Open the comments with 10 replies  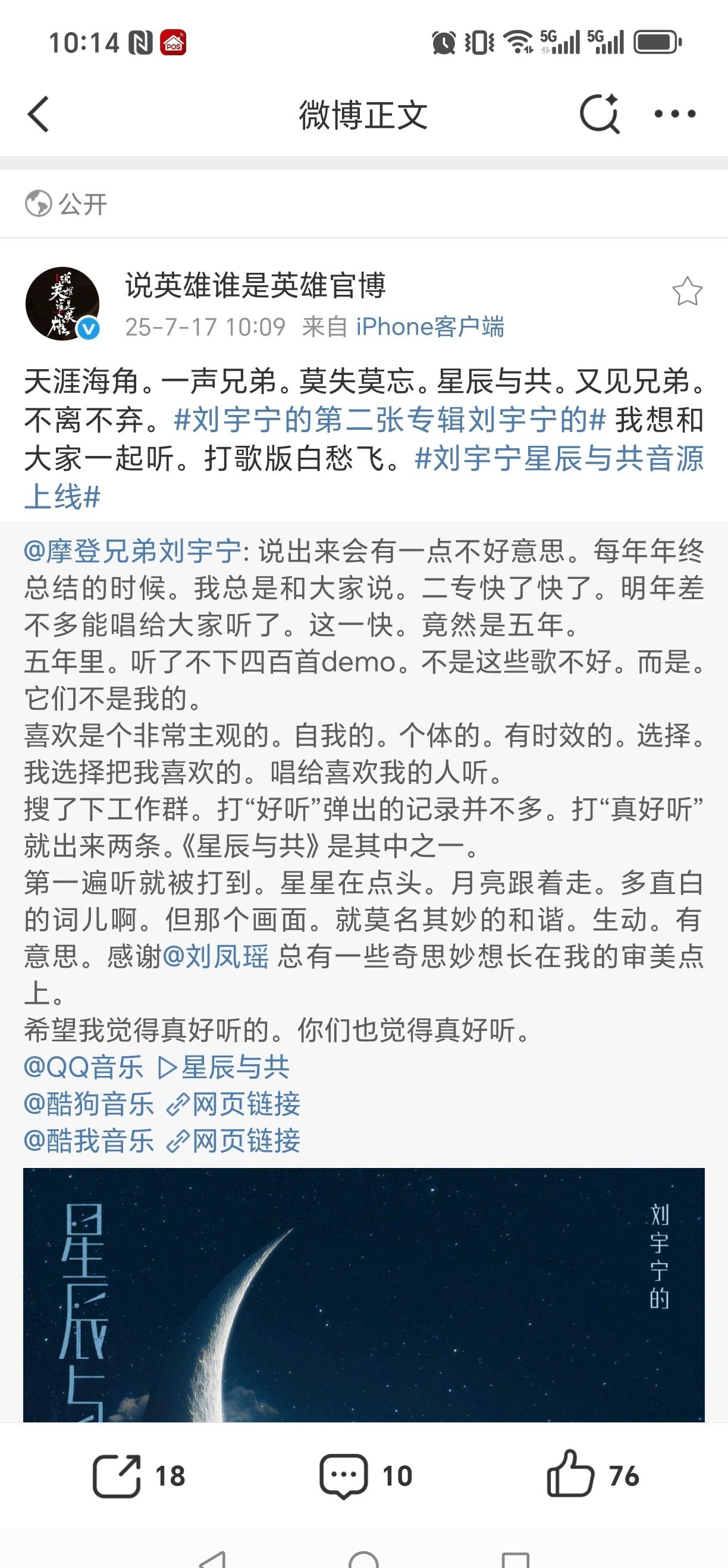[366, 1475]
